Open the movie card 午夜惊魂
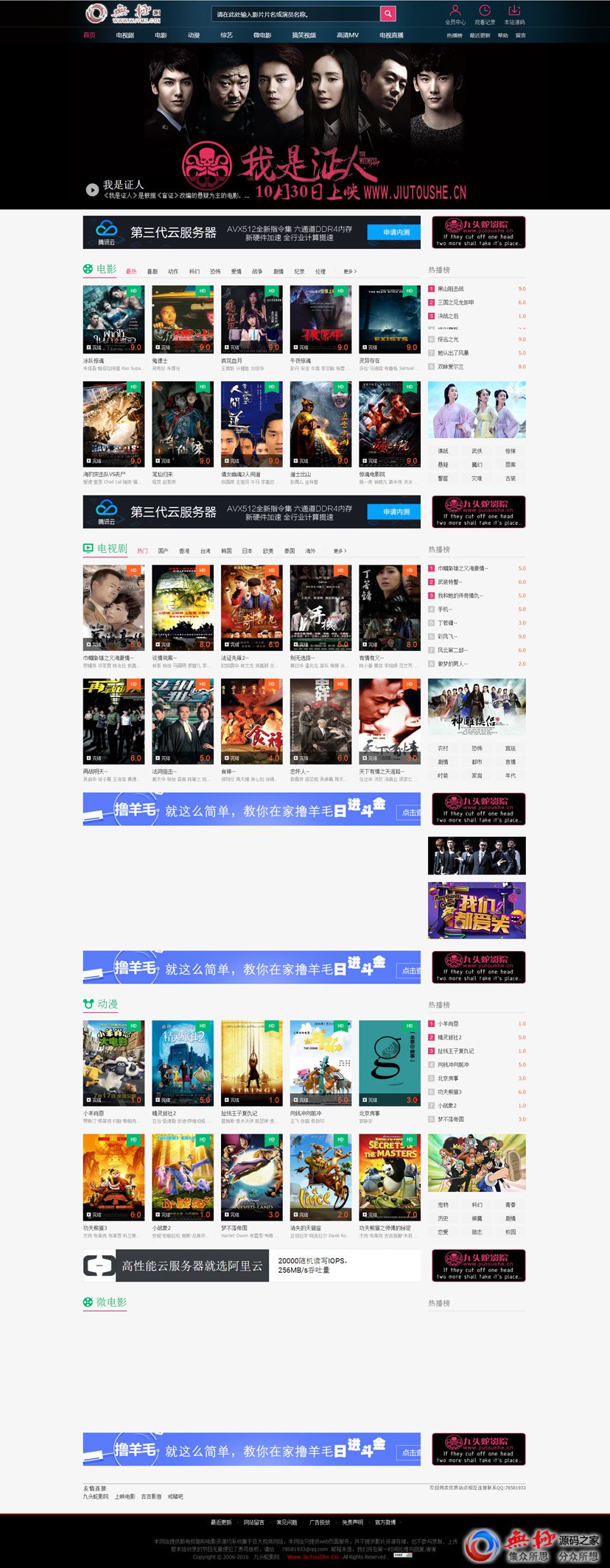This screenshot has height=1568, width=610. (x=320, y=319)
